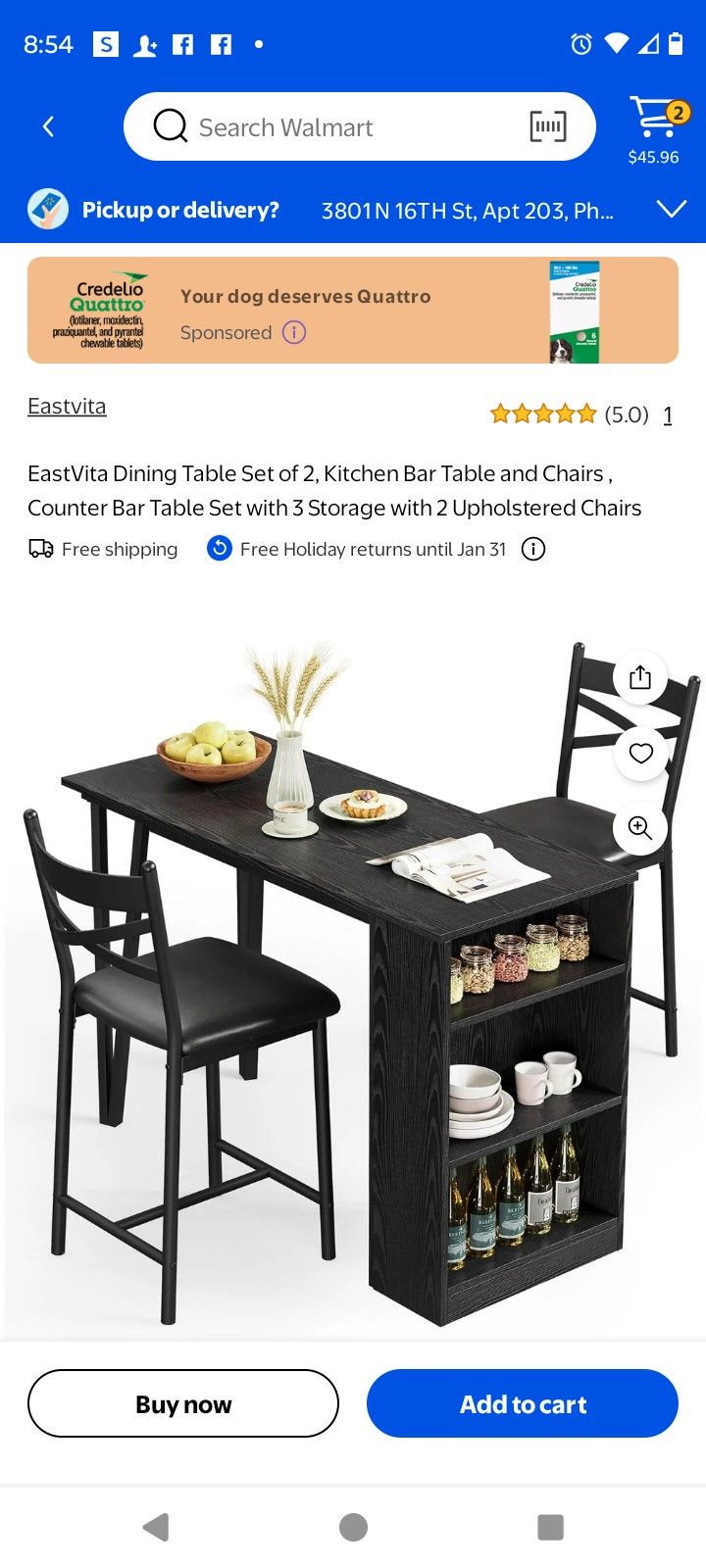Tap the Search Walmart input field
This screenshot has width=706, height=1568.
(x=324, y=126)
